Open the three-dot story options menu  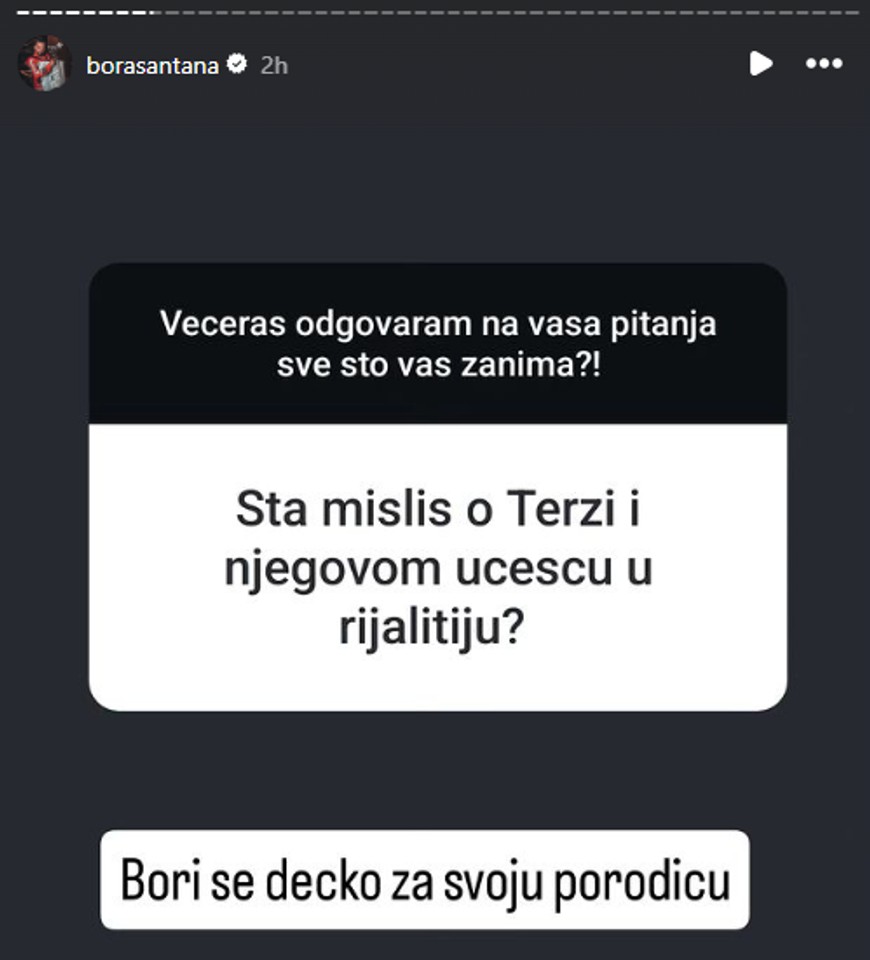[824, 64]
